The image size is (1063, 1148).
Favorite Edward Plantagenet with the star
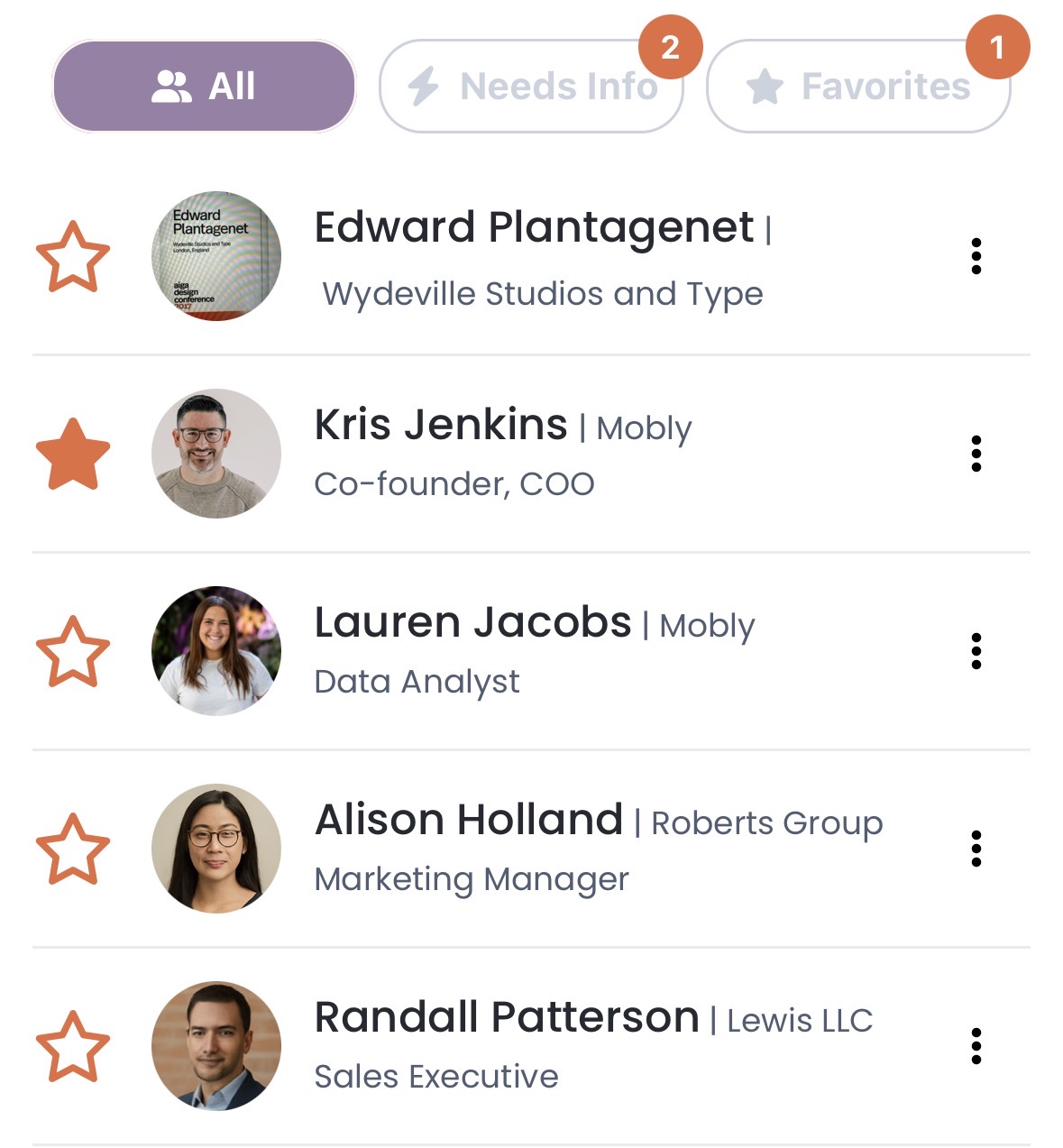(x=73, y=257)
